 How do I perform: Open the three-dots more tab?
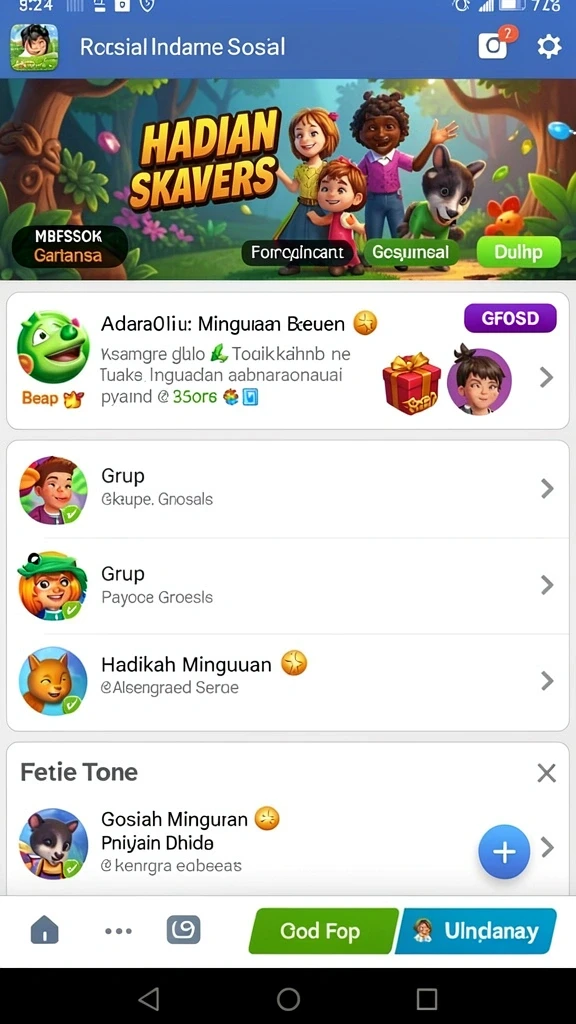pos(118,931)
